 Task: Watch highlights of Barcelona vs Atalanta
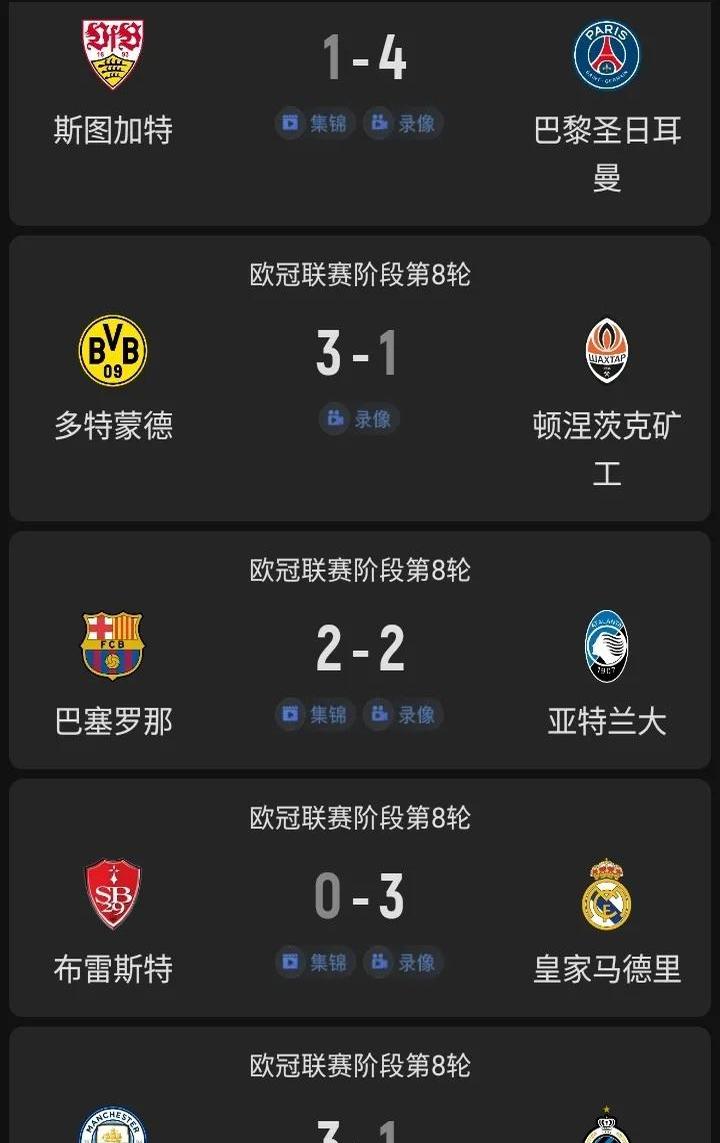tap(315, 715)
